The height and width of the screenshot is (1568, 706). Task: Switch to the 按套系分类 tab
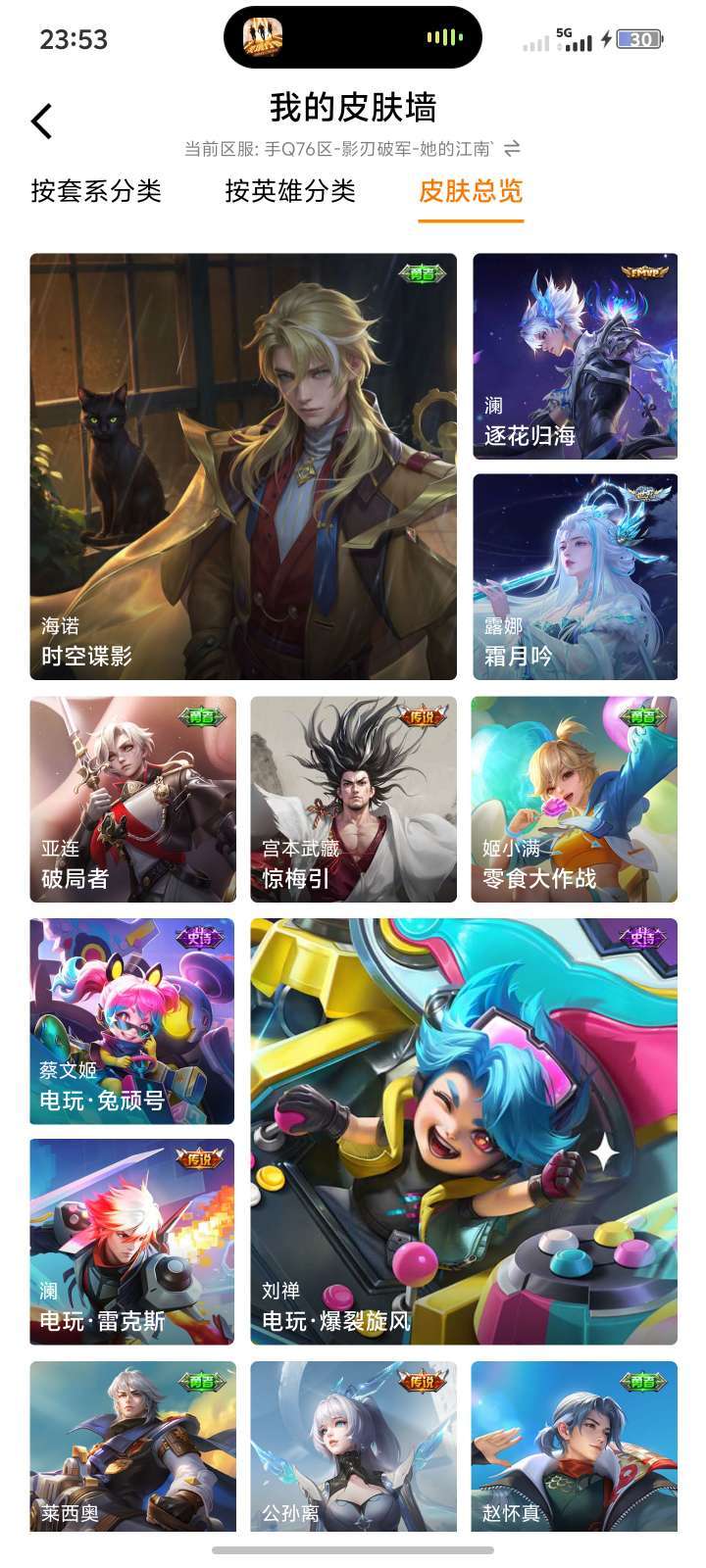(x=96, y=191)
